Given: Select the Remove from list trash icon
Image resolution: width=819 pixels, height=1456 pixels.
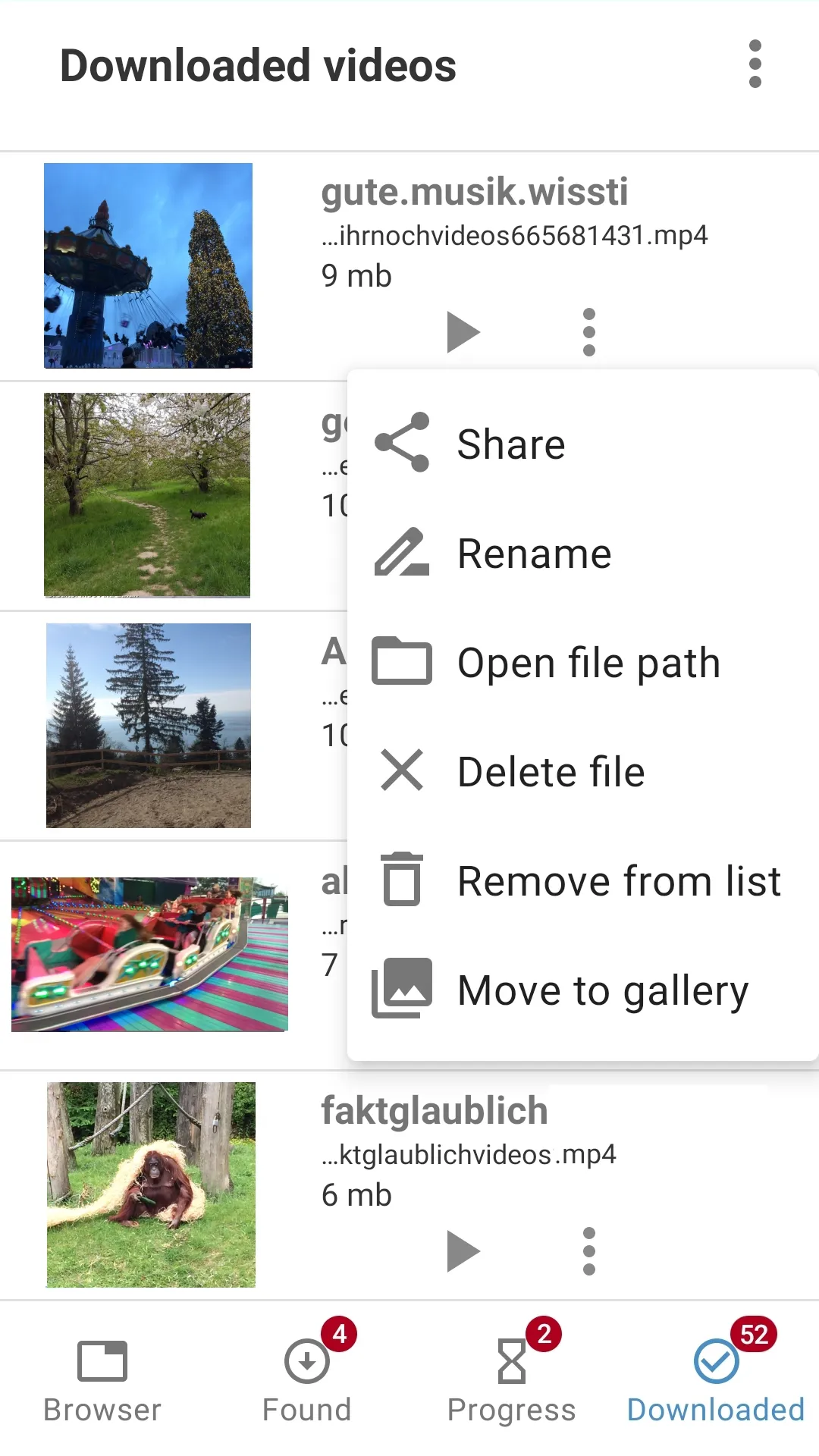Looking at the screenshot, I should click(403, 880).
